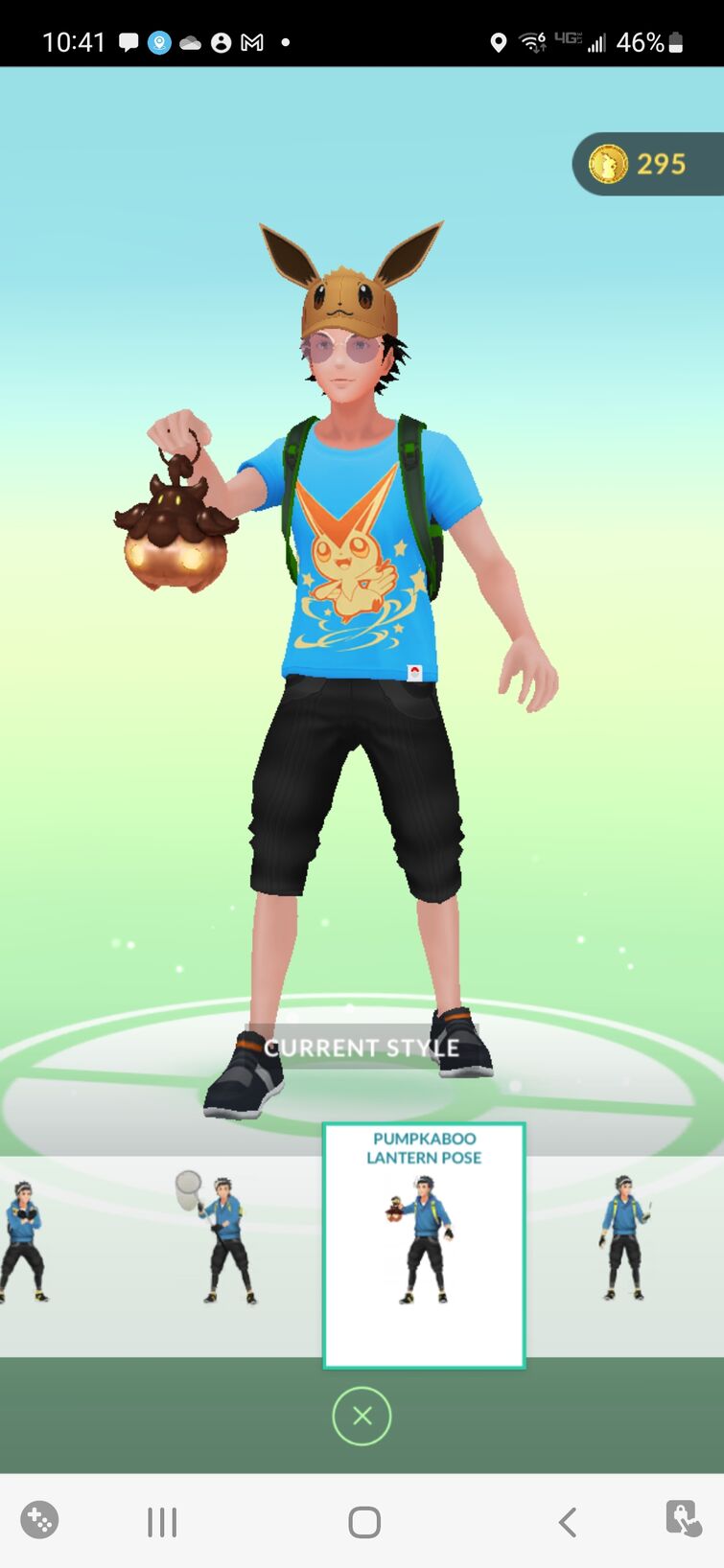The image size is (724, 1568).
Task: Choose the pose holding a net
Action: (x=221, y=1239)
